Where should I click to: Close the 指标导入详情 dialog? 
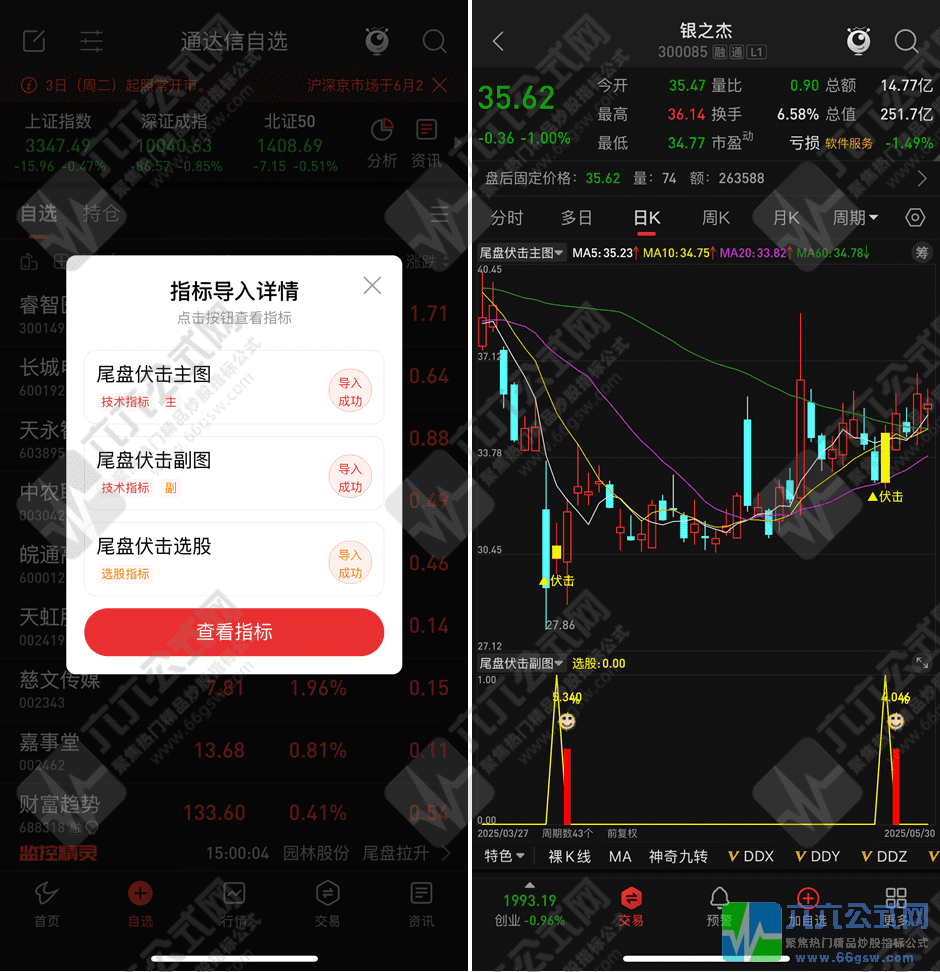coord(372,286)
